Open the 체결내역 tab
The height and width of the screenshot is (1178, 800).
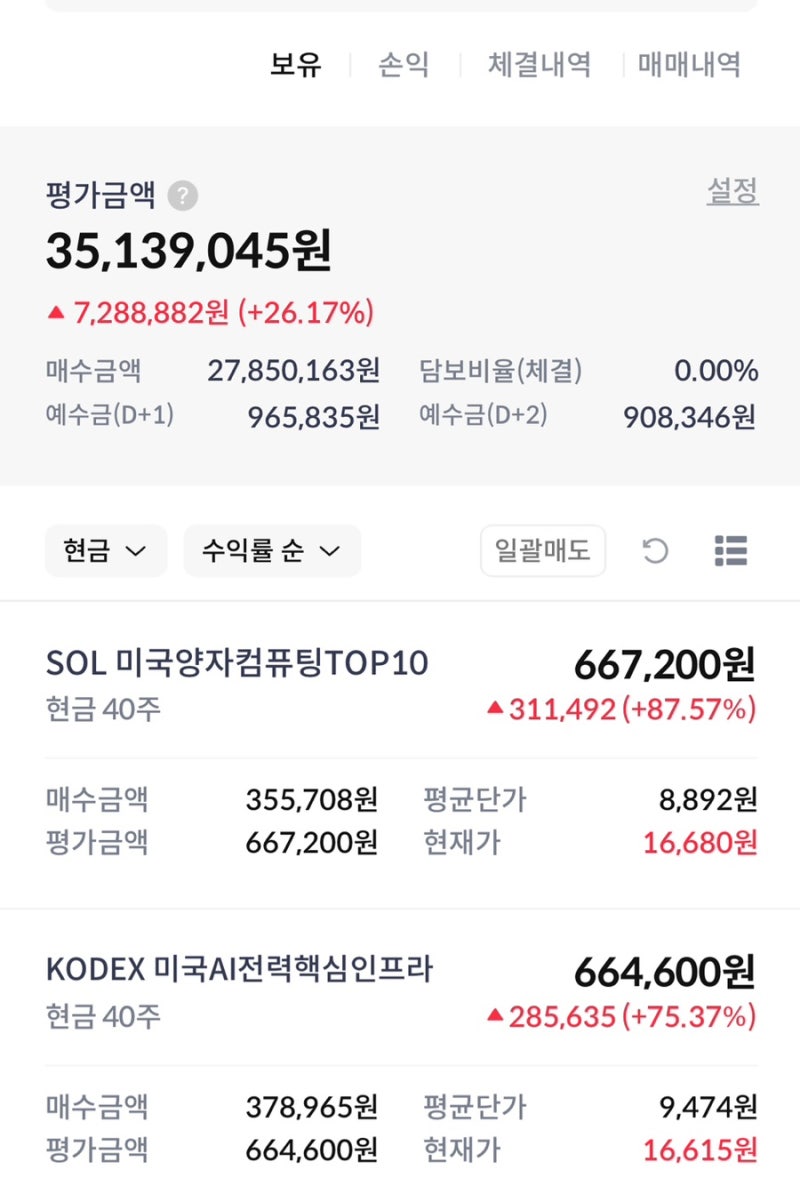point(541,63)
